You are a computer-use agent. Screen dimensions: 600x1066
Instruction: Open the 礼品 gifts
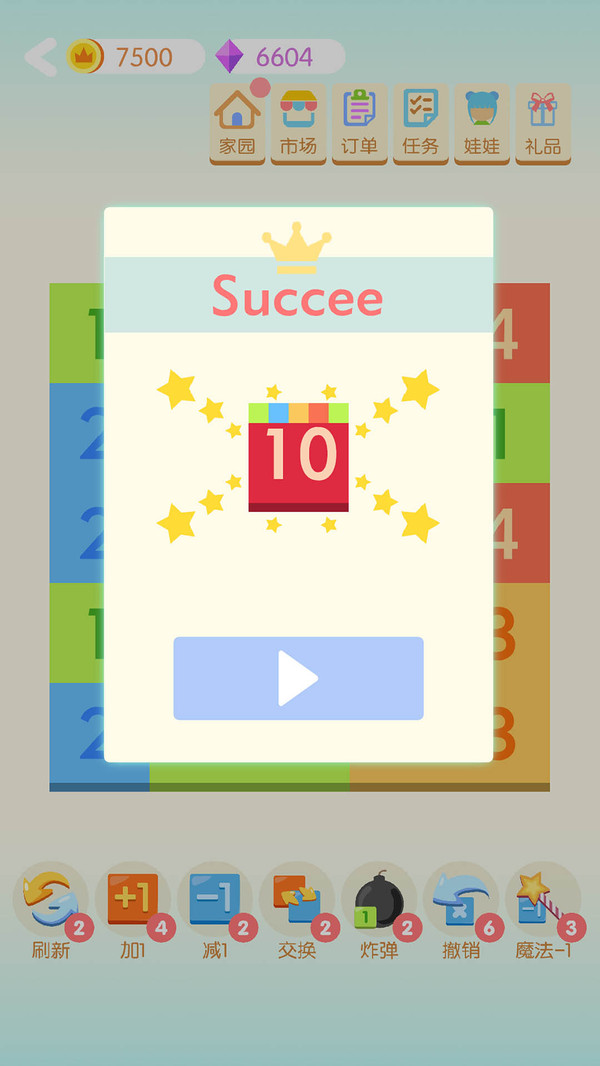point(543,123)
